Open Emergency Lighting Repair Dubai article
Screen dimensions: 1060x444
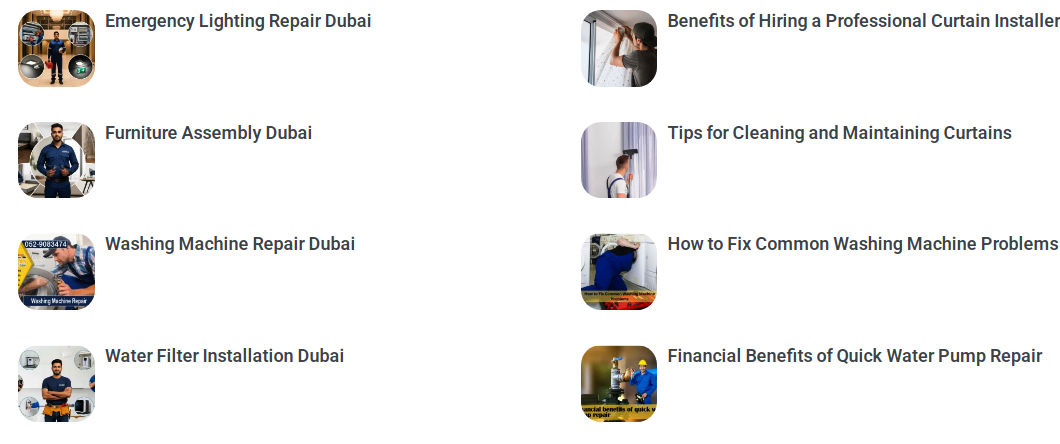coord(238,21)
